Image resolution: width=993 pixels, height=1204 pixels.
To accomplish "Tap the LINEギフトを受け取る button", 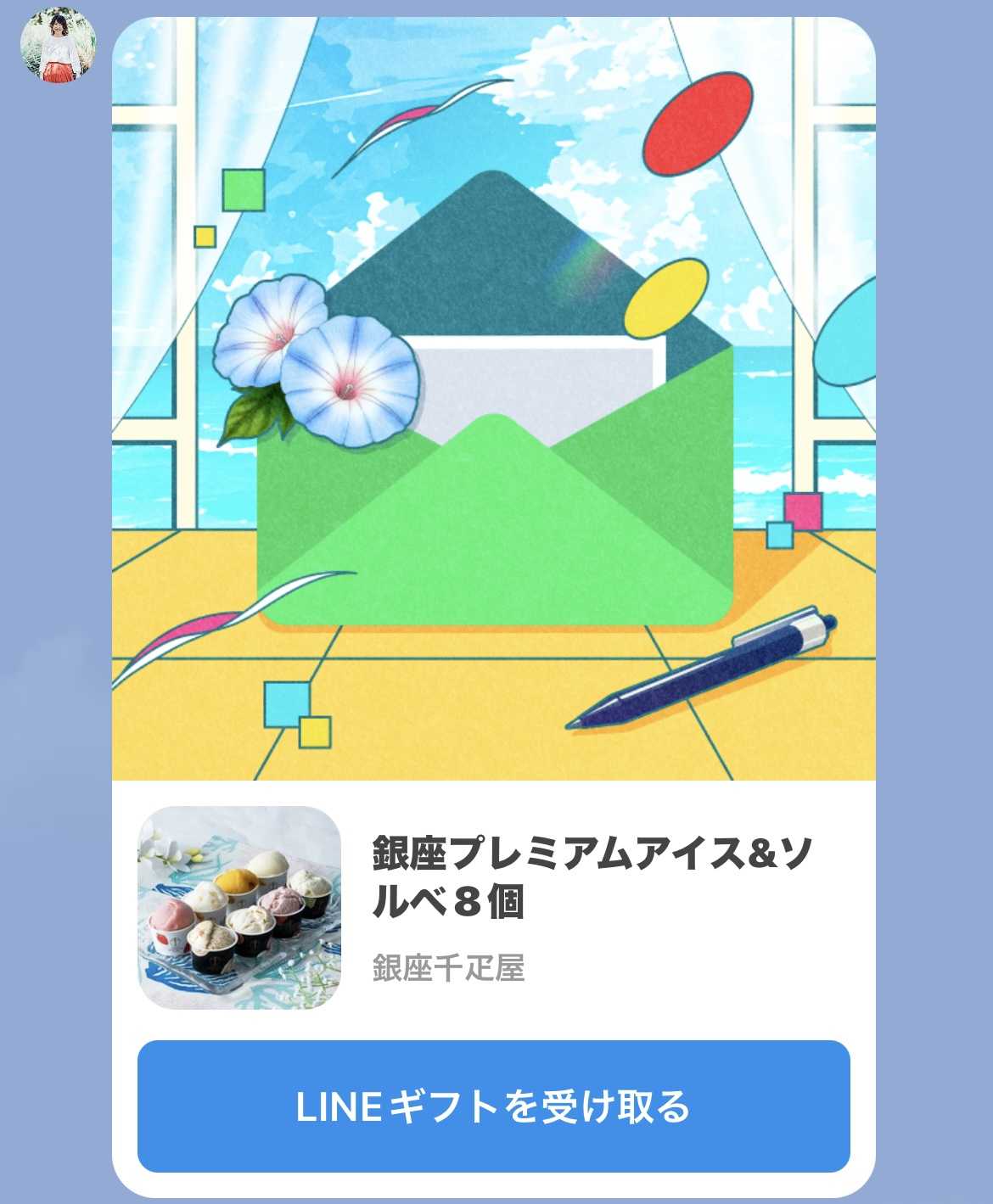I will click(493, 1106).
